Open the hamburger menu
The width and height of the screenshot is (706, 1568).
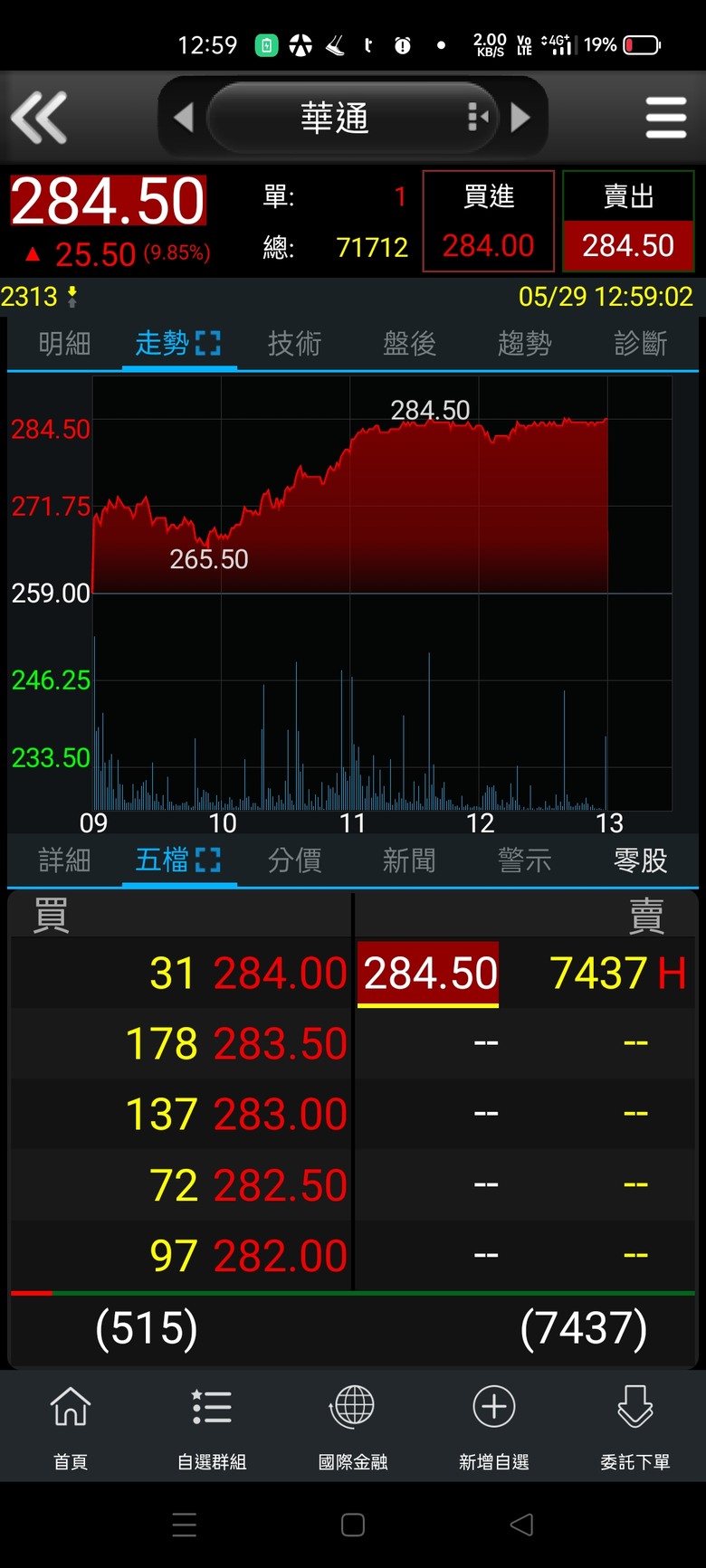[666, 118]
